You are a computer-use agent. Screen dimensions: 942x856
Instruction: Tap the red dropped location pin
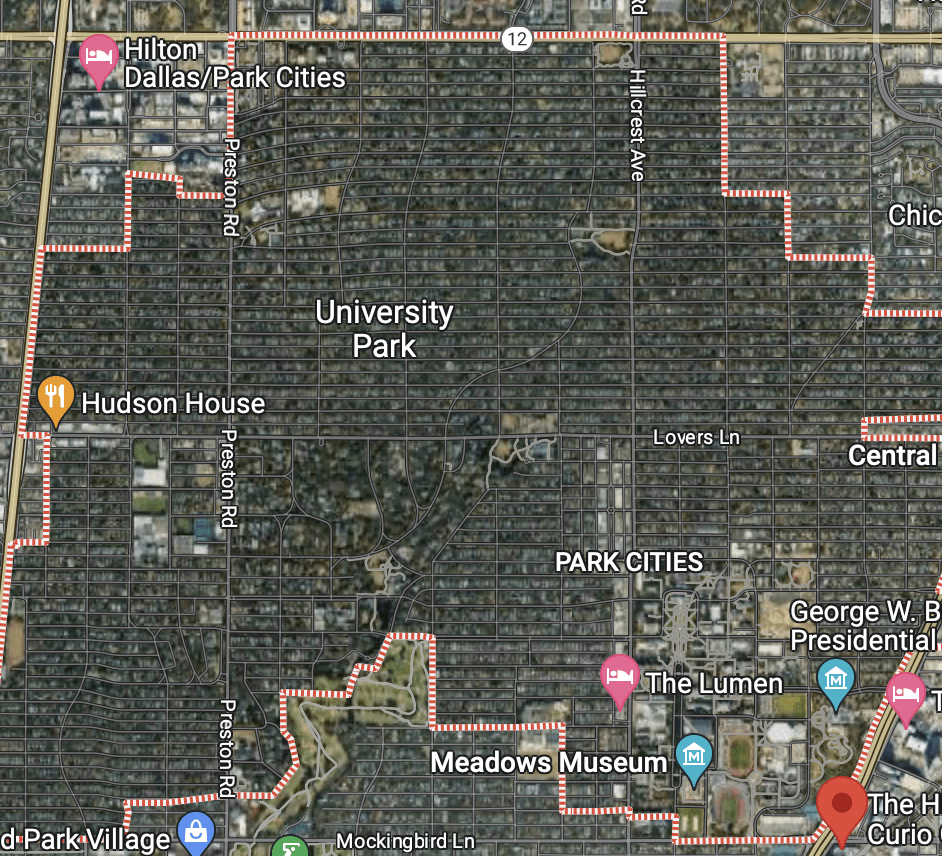[x=842, y=806]
